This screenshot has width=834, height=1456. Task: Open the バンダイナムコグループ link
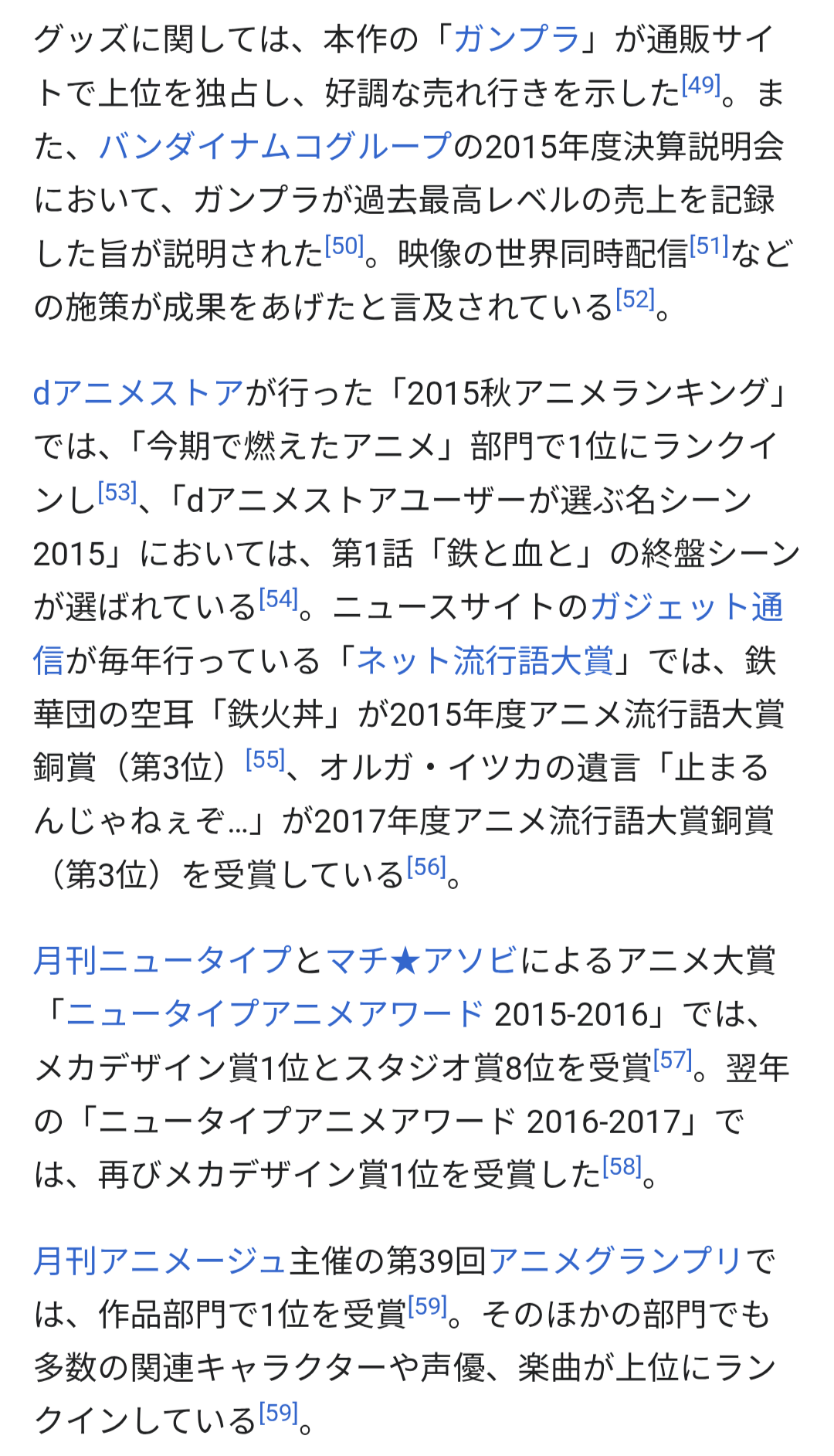click(275, 146)
